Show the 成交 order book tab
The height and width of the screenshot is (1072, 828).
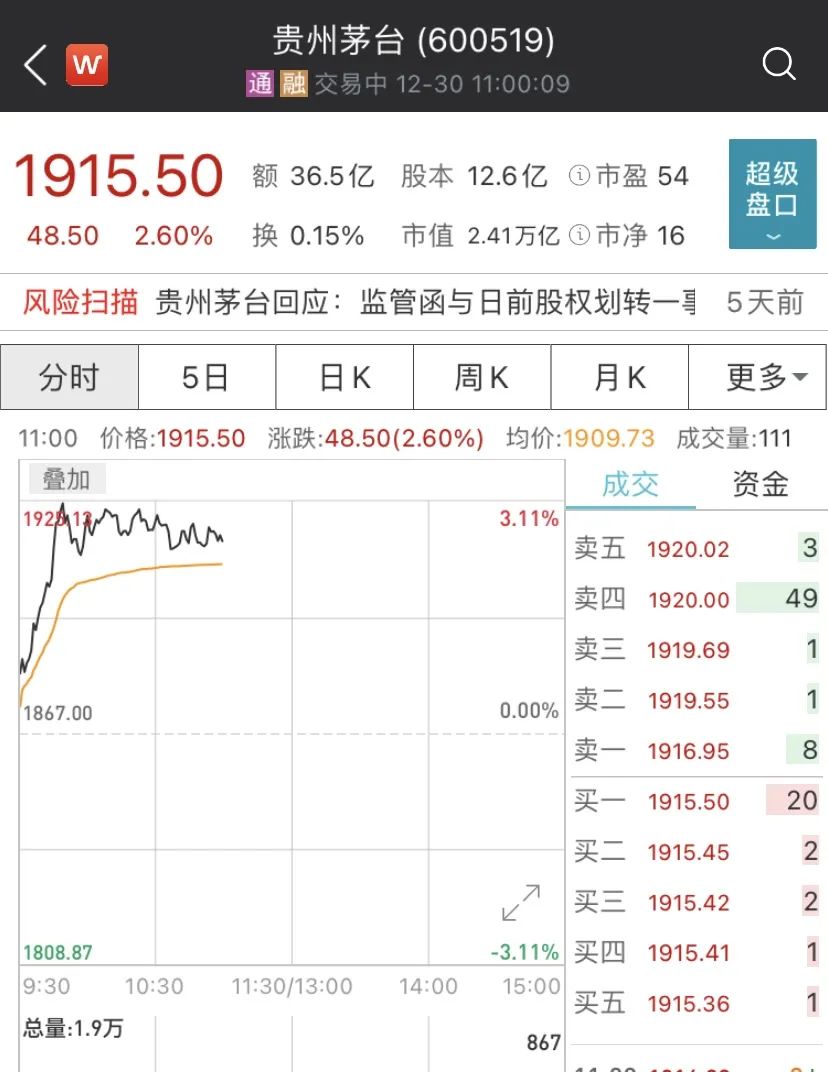tap(630, 485)
